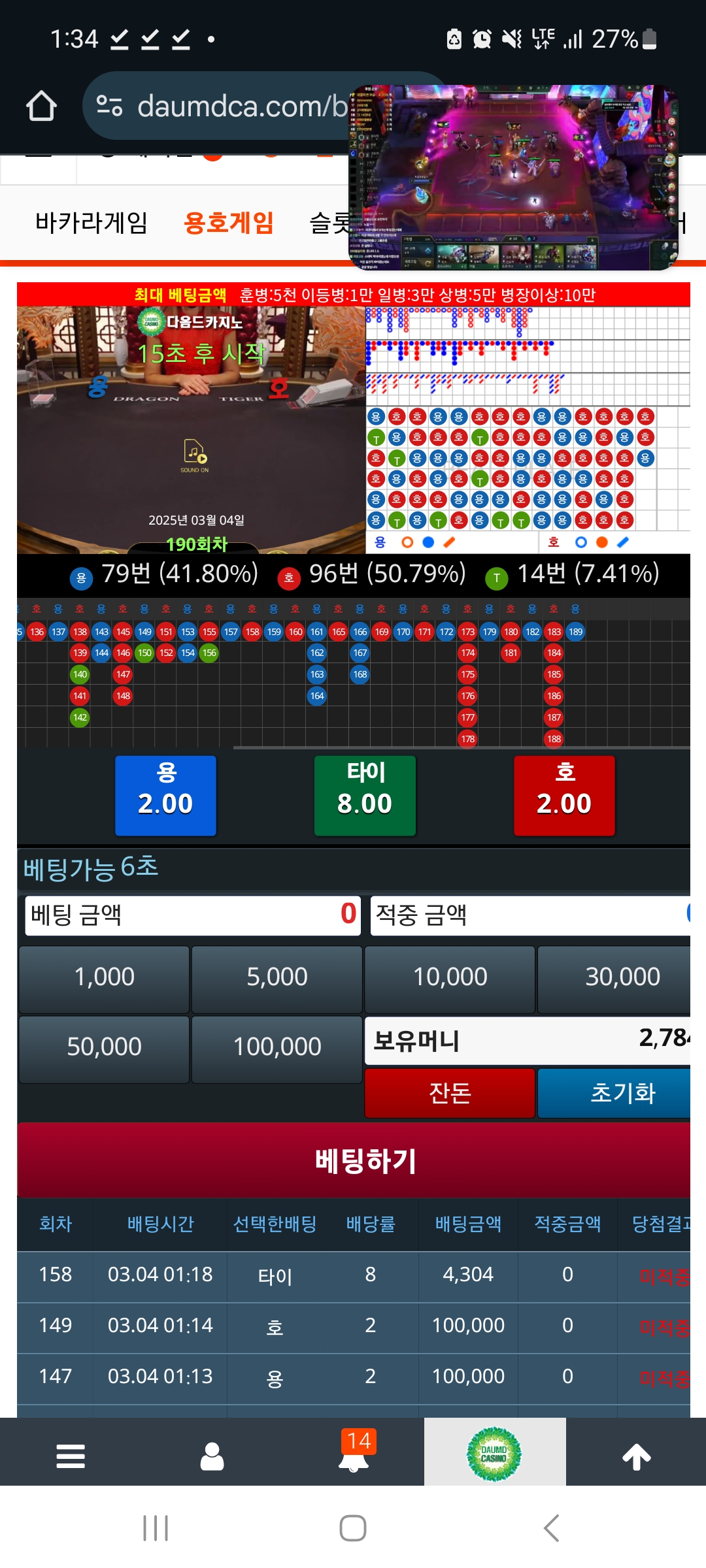The height and width of the screenshot is (1568, 706).
Task: Open the hamburger menu in the bottom bar
Action: (x=71, y=1456)
